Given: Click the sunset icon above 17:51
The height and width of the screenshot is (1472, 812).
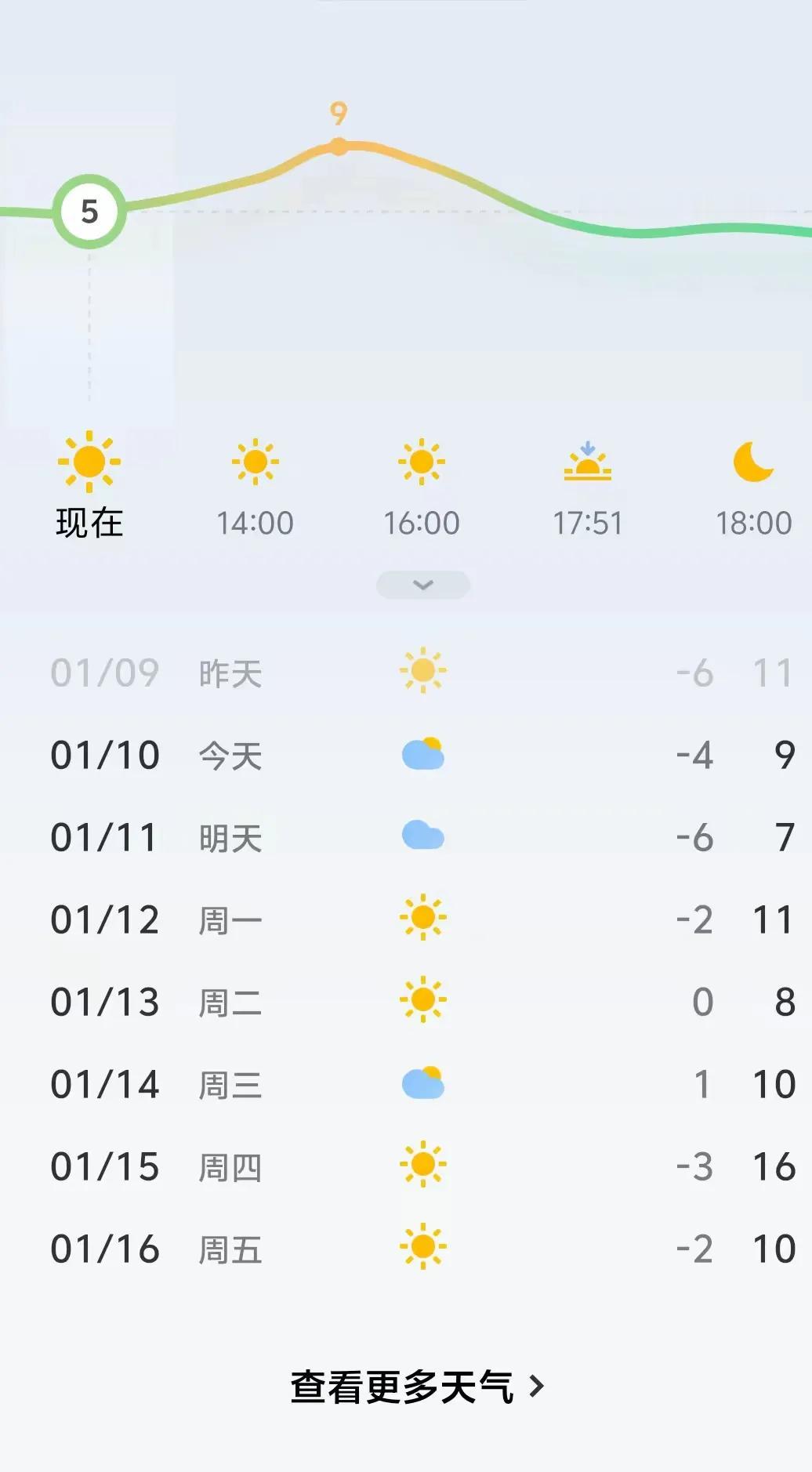Looking at the screenshot, I should click(589, 464).
